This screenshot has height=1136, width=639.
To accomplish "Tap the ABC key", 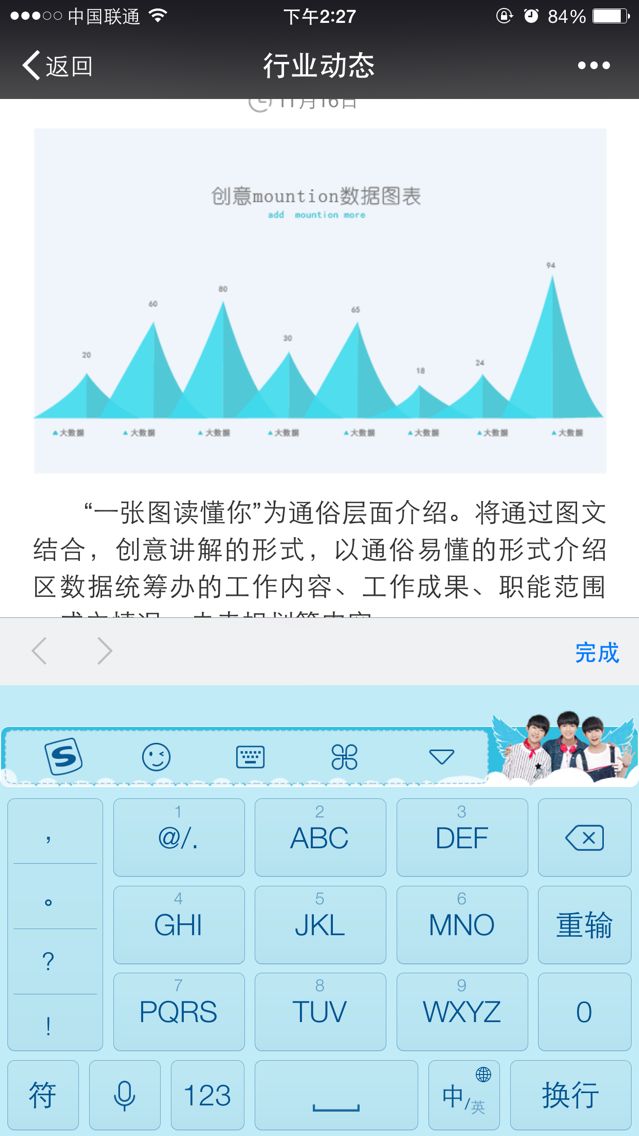I will point(320,838).
